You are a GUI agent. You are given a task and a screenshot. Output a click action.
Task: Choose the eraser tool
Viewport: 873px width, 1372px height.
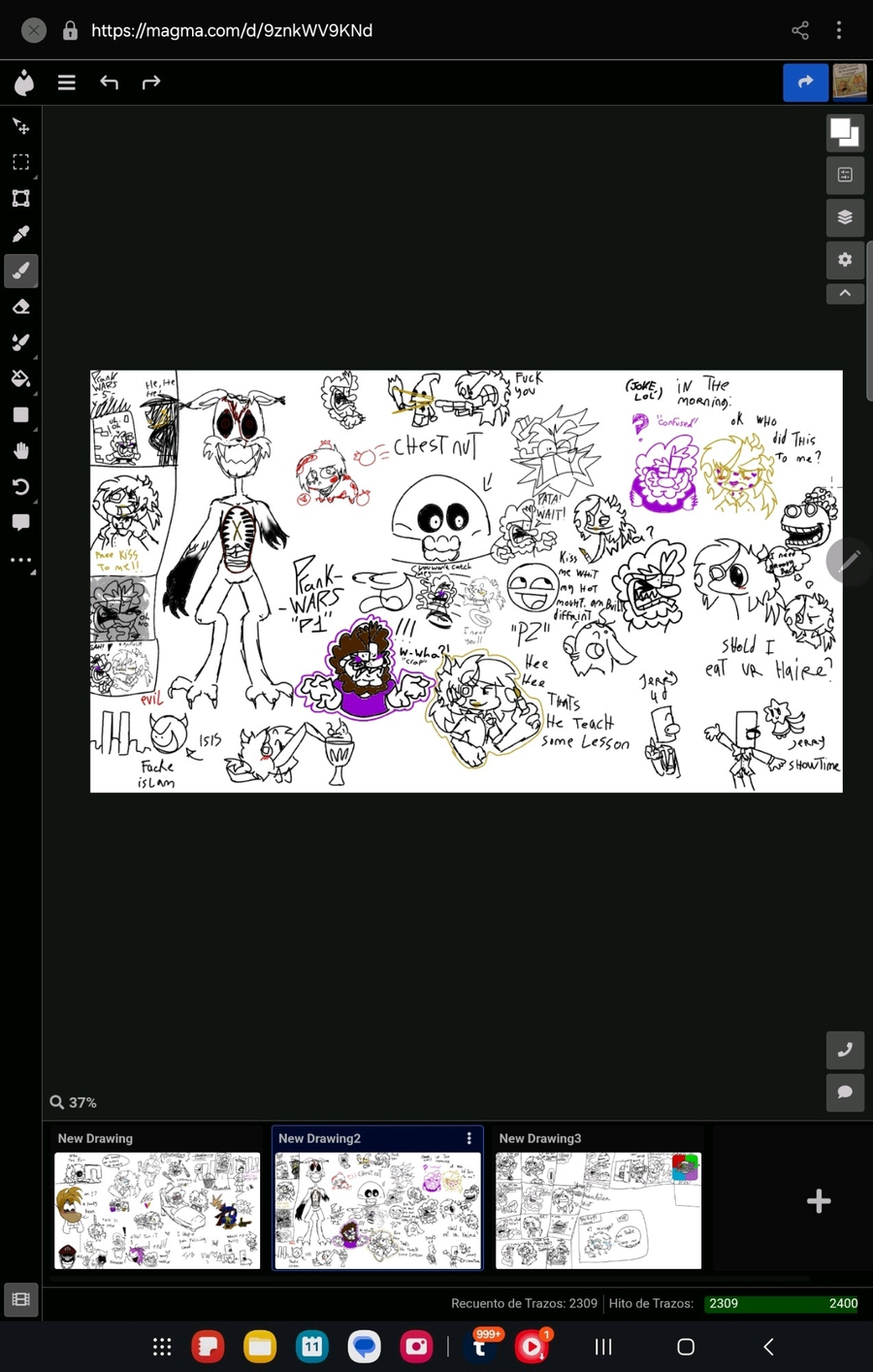click(20, 307)
